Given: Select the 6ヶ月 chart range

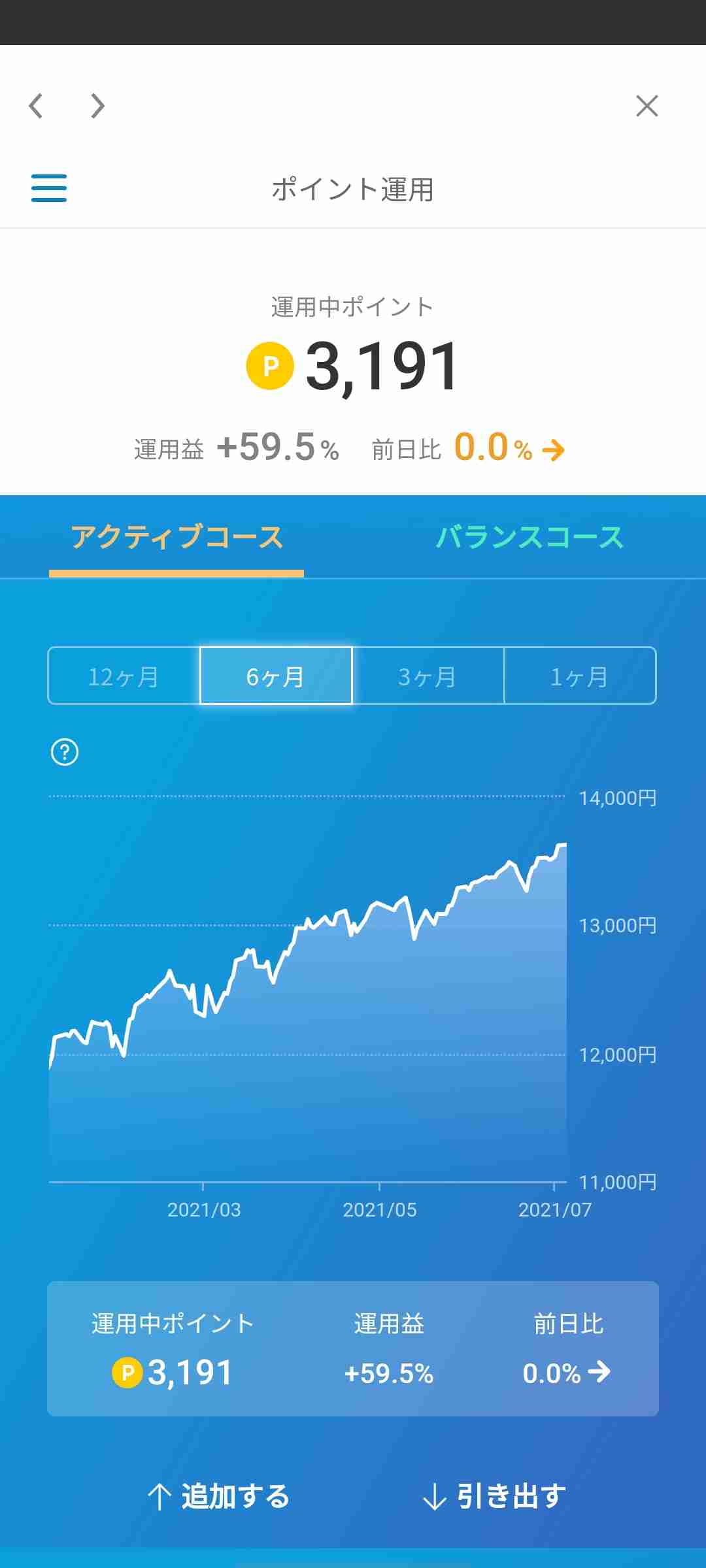Looking at the screenshot, I should tap(276, 676).
